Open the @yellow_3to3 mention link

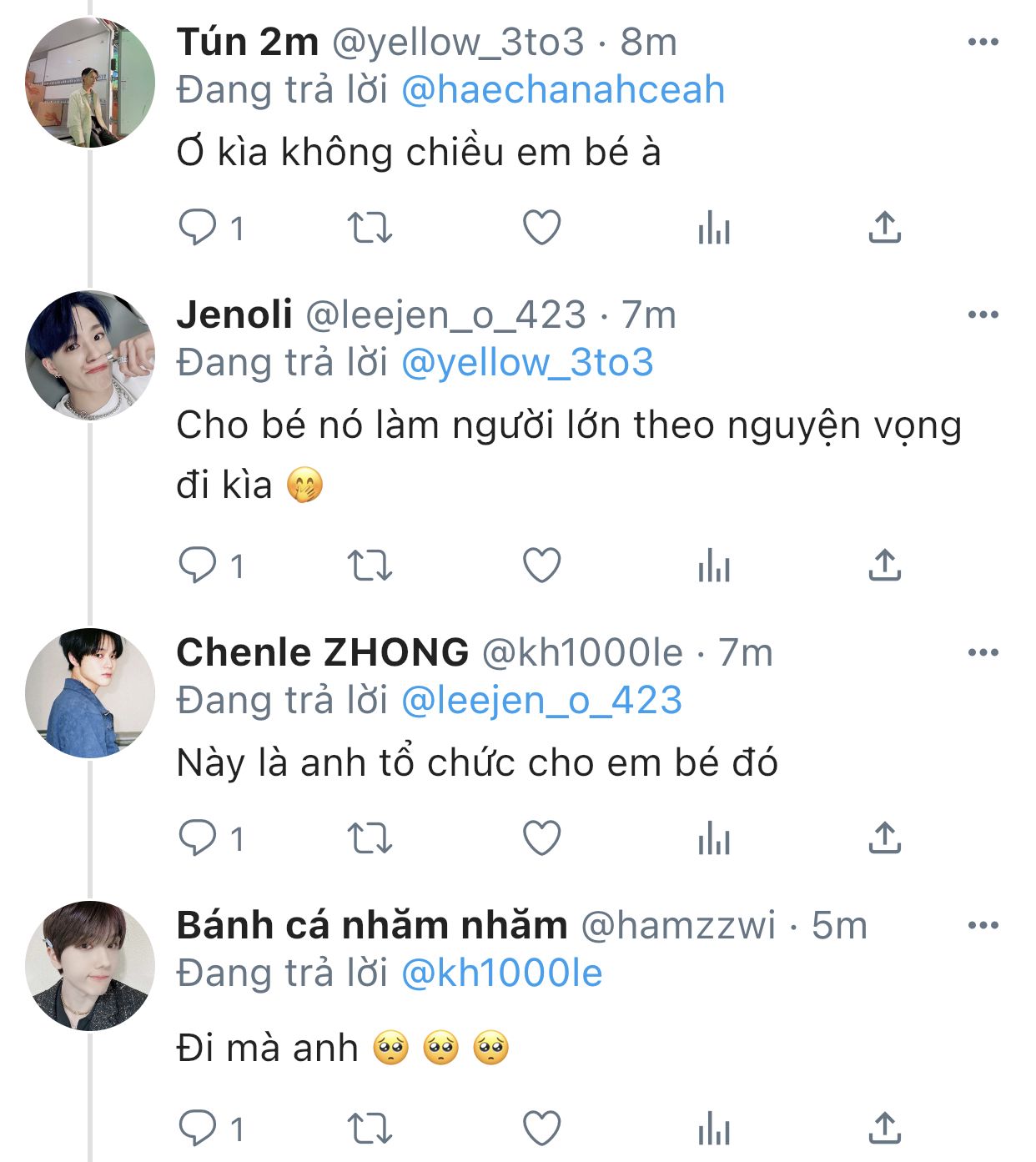(527, 363)
